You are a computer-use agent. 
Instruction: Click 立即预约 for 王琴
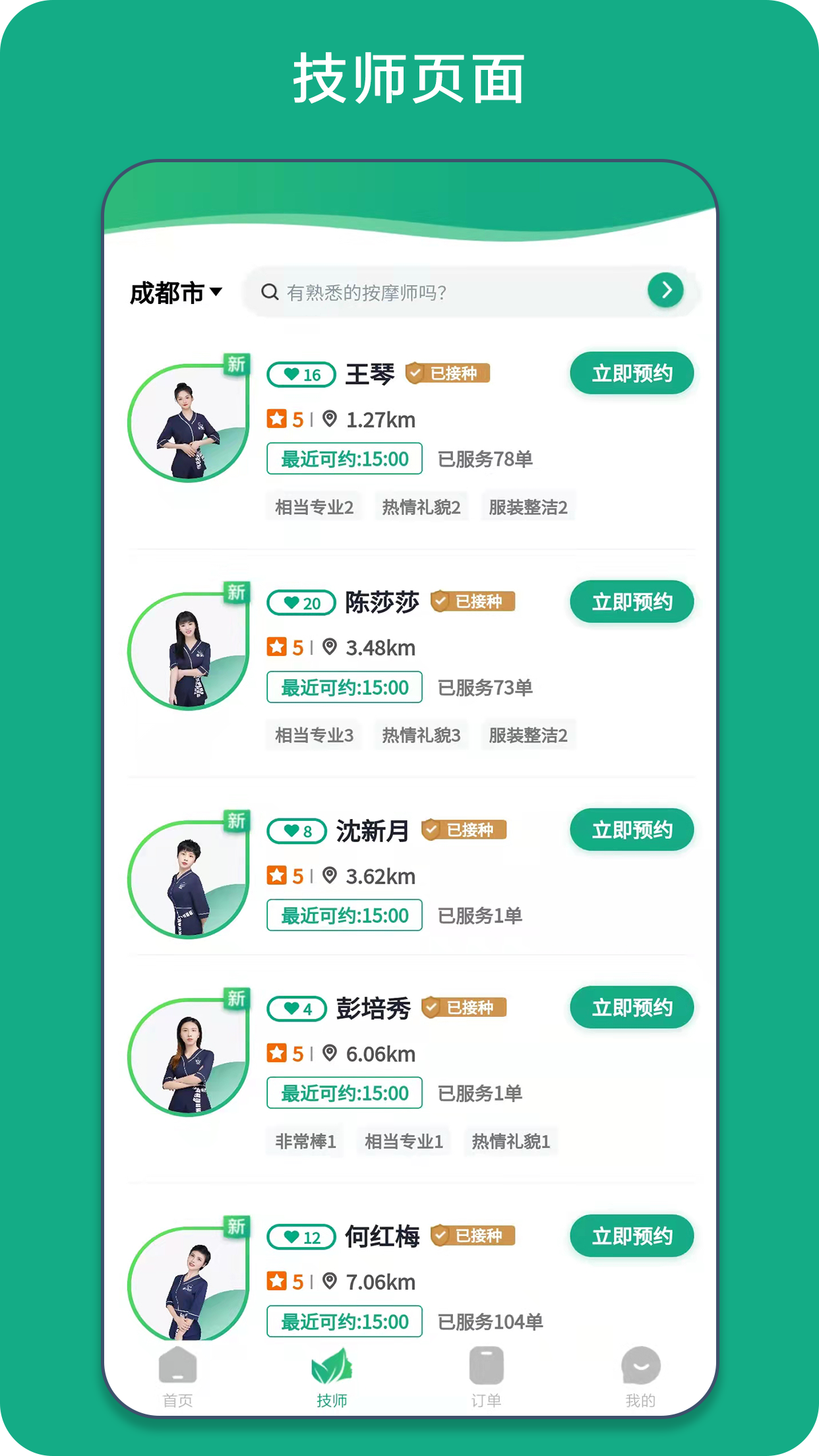pyautogui.click(x=631, y=373)
